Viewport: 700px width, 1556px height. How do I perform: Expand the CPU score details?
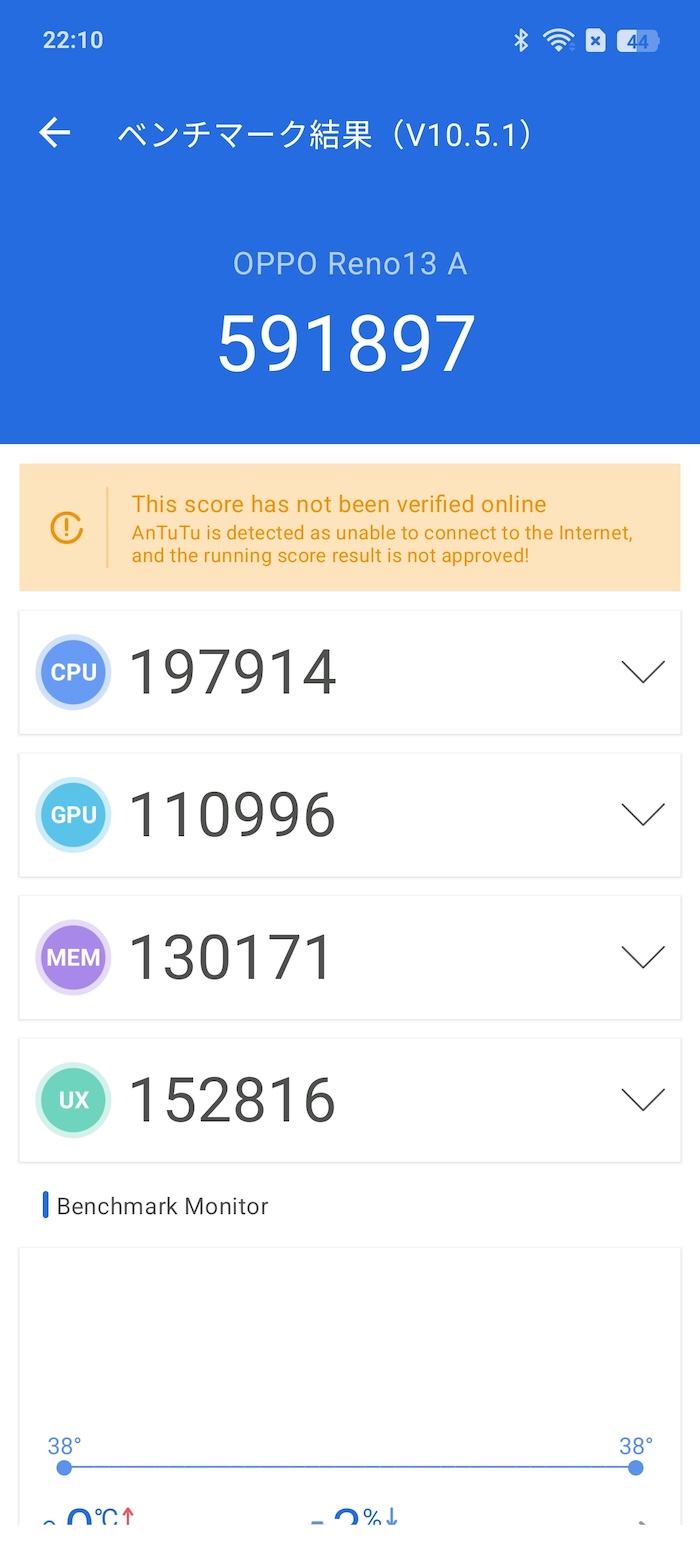point(643,672)
